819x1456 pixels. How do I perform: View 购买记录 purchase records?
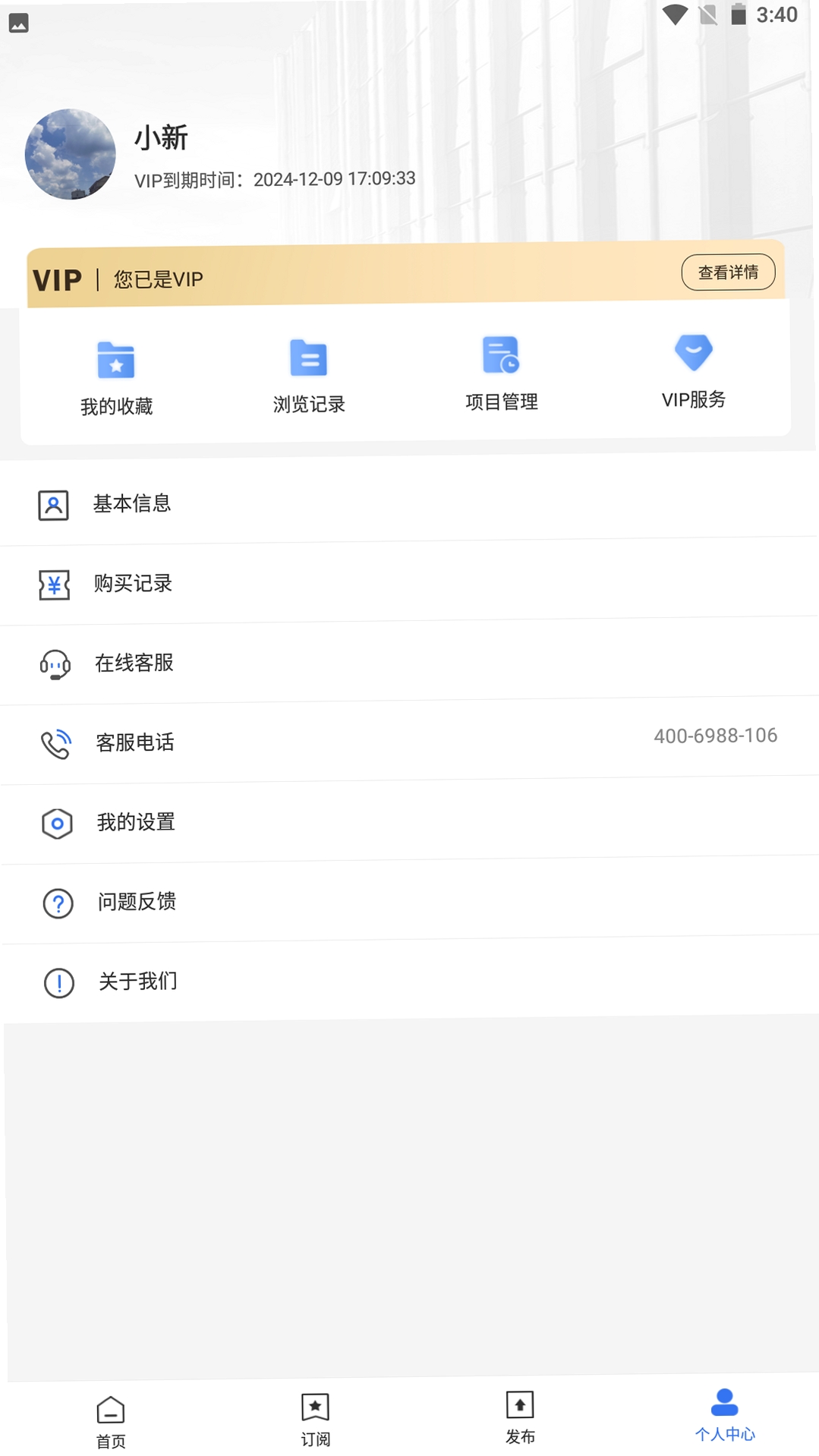tap(409, 584)
